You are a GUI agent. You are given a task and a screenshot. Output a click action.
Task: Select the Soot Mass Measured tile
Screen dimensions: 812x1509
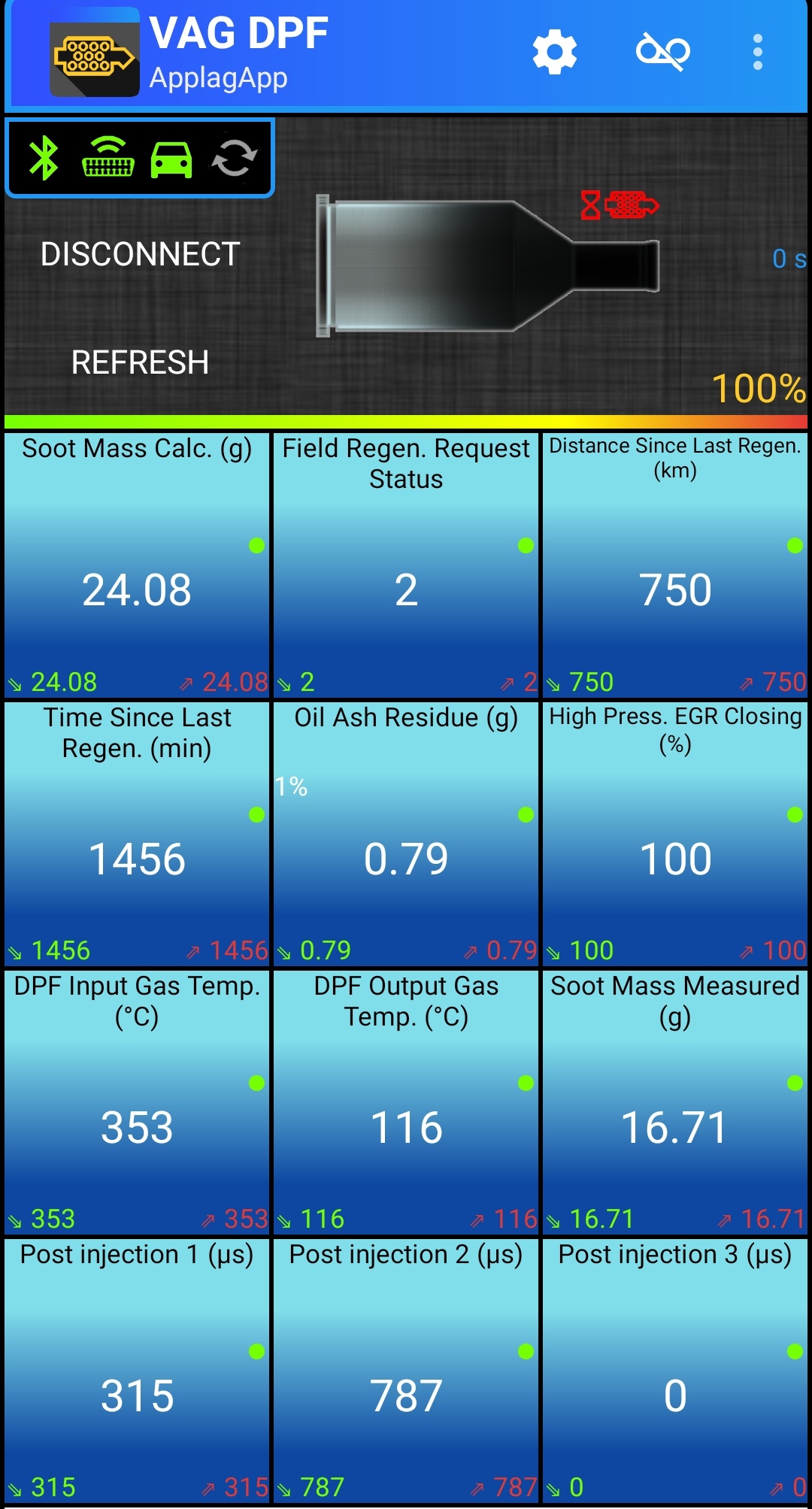point(675,1102)
